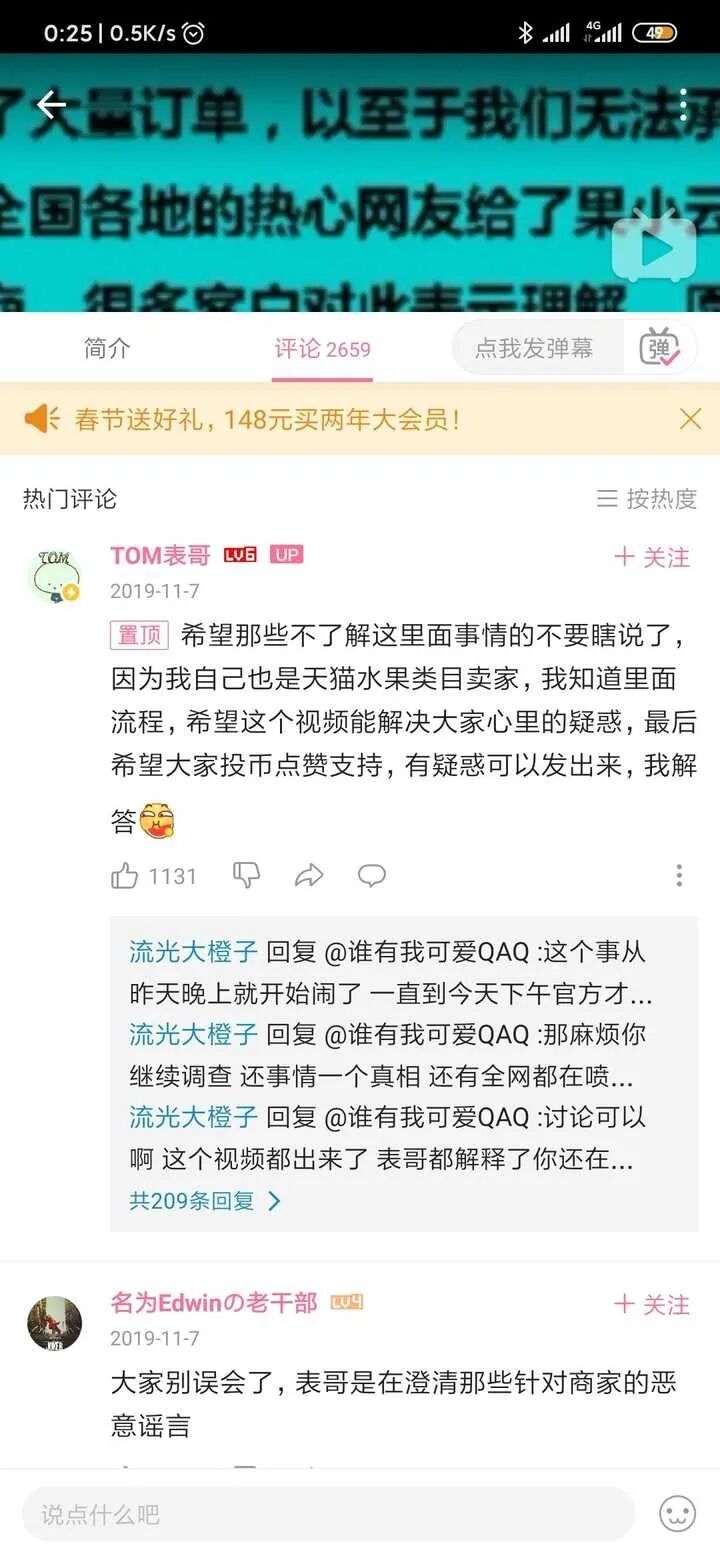Open the emoji picker beside comment box

pyautogui.click(x=677, y=1514)
